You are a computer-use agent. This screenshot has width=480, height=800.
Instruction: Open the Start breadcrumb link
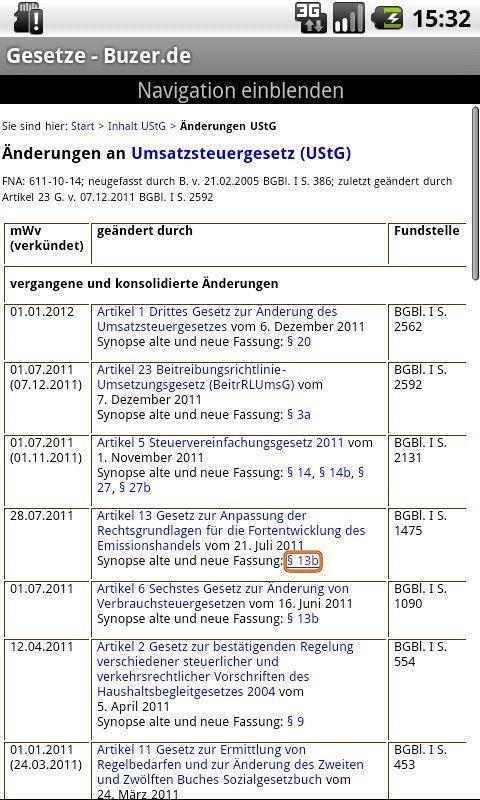pyautogui.click(x=83, y=126)
